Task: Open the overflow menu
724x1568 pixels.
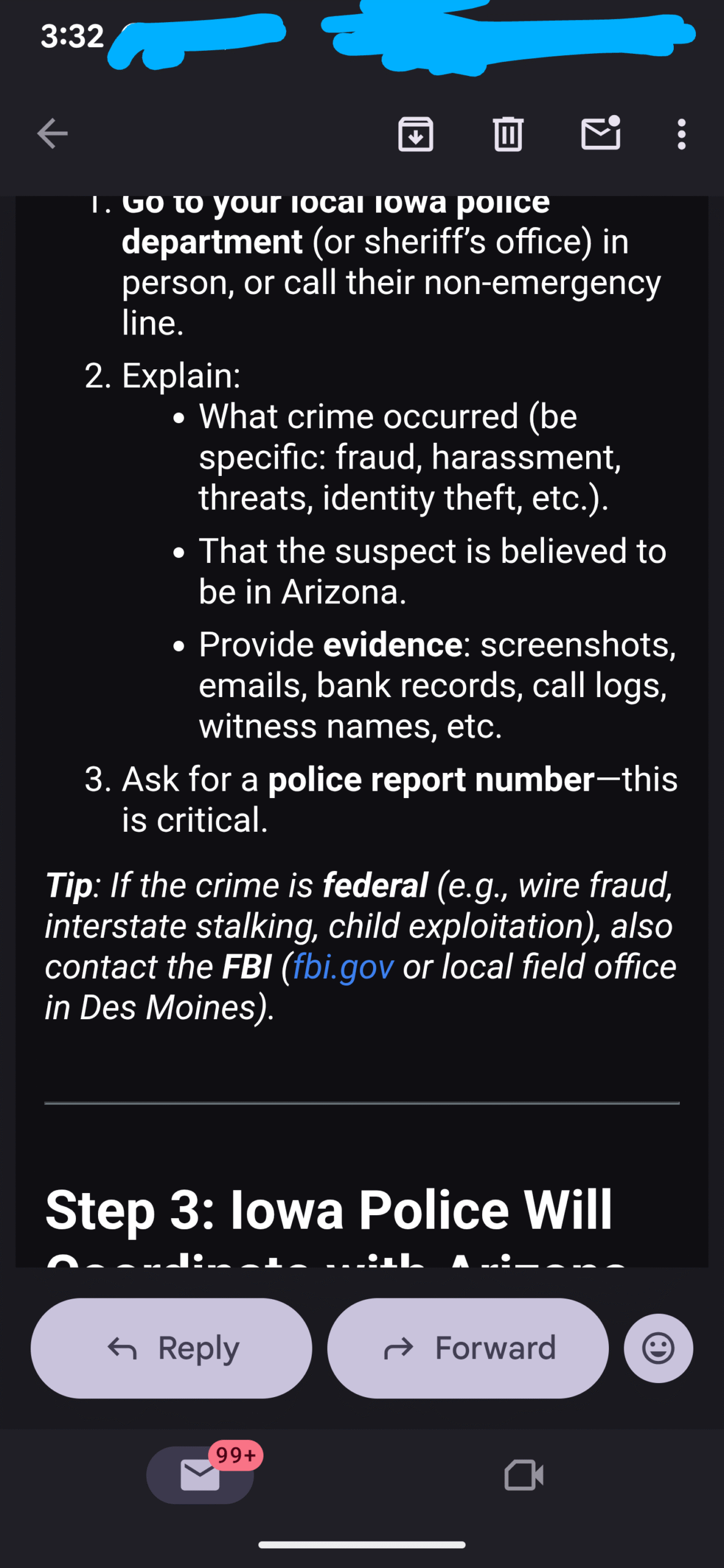Action: coord(681,134)
